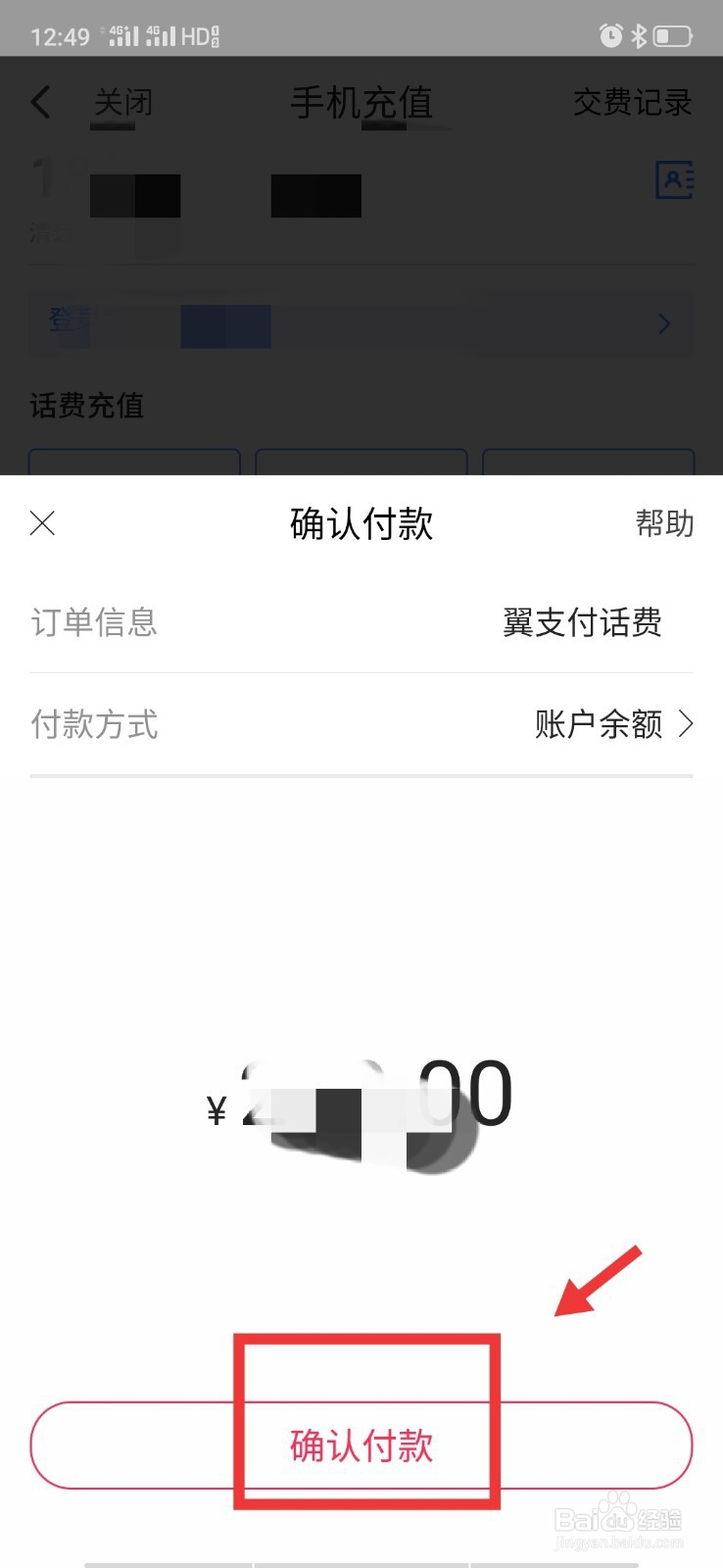
Task: Tap 付款方式 row to change payment method
Action: pyautogui.click(x=93, y=725)
